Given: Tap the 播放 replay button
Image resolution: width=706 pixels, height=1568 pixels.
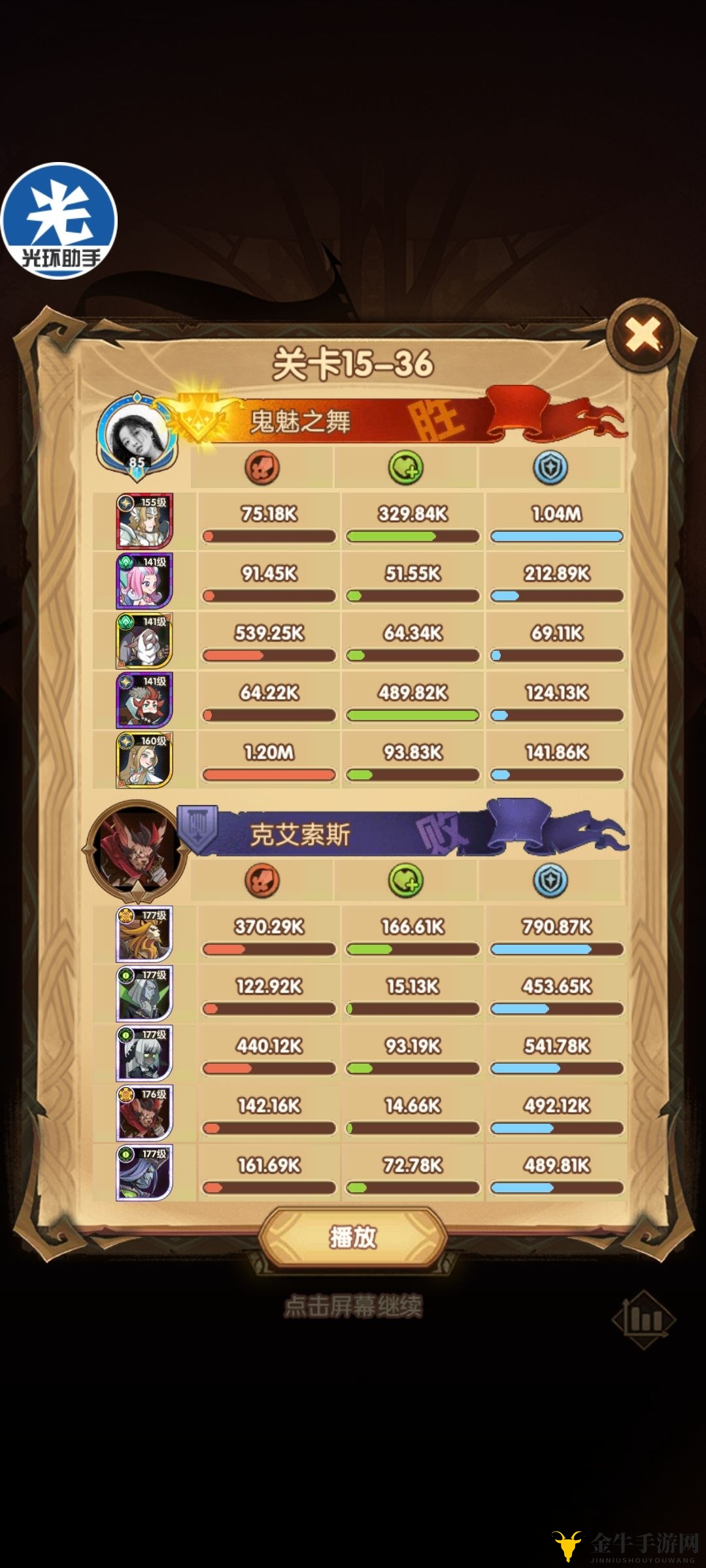Looking at the screenshot, I should coord(353,1237).
